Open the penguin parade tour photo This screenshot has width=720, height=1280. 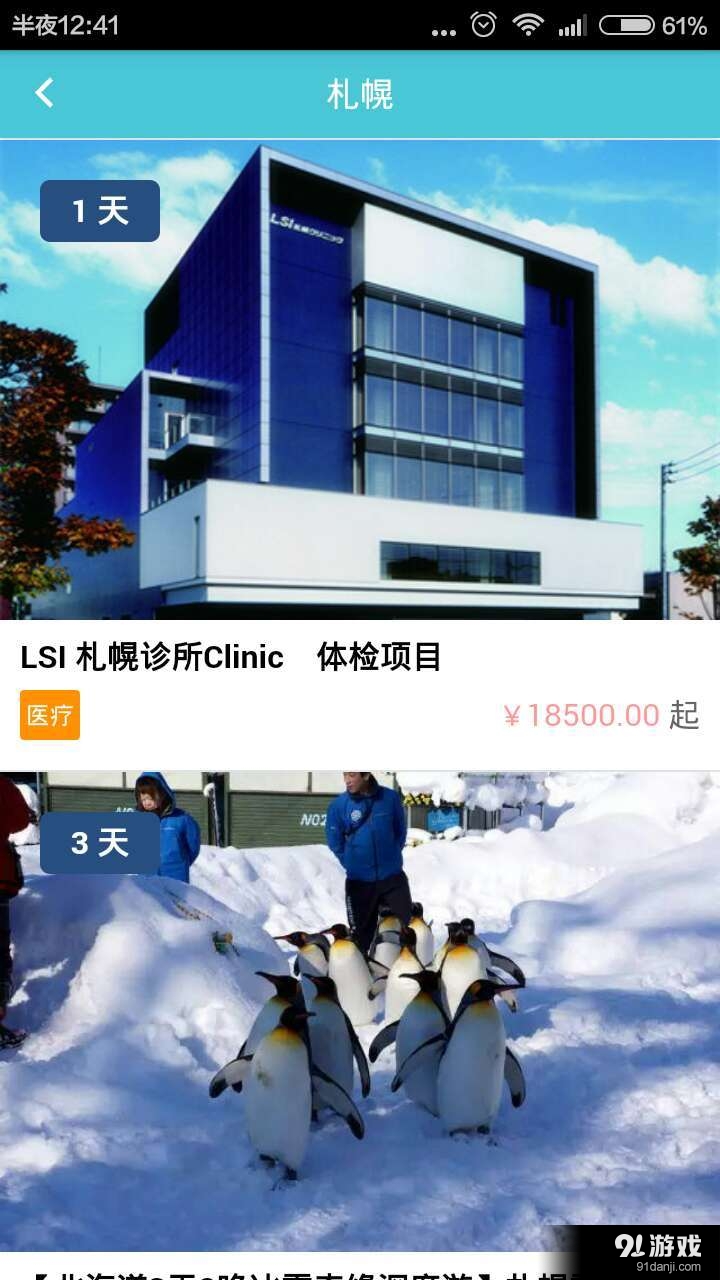click(360, 1000)
